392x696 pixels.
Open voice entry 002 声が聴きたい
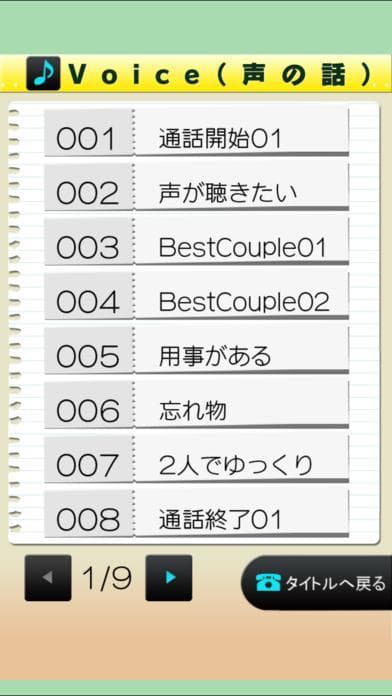click(197, 187)
